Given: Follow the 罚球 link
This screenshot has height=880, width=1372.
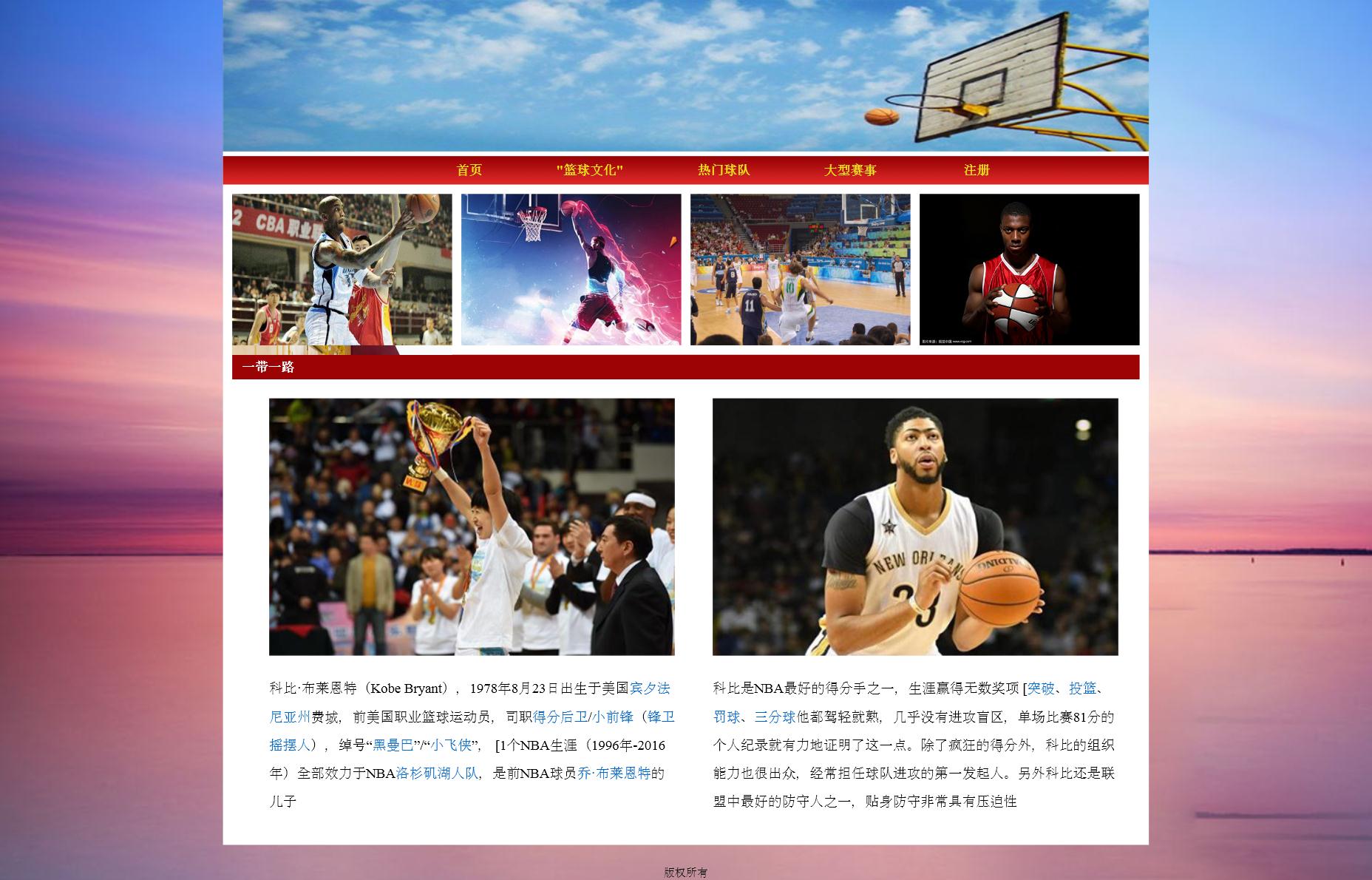Looking at the screenshot, I should point(727,717).
